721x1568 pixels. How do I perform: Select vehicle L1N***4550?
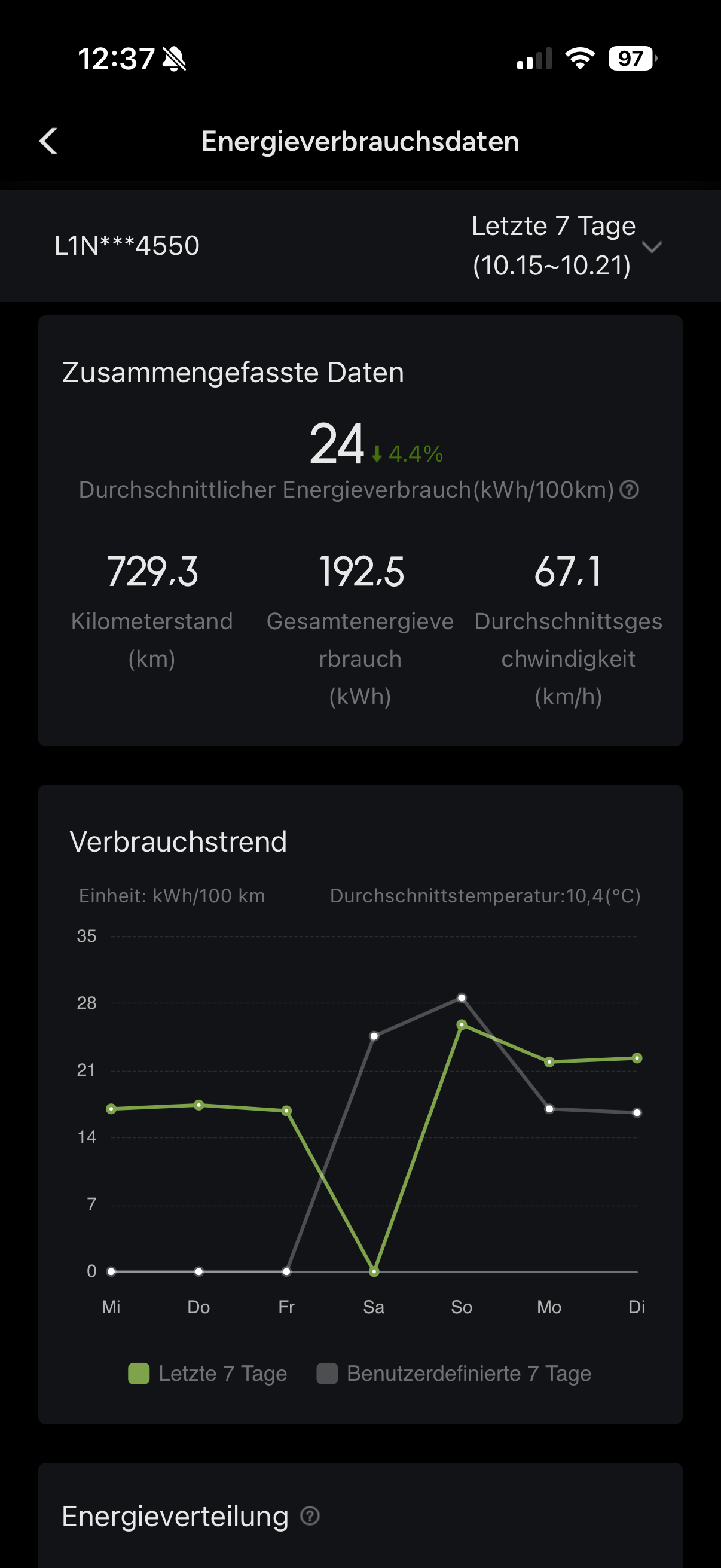coord(127,246)
